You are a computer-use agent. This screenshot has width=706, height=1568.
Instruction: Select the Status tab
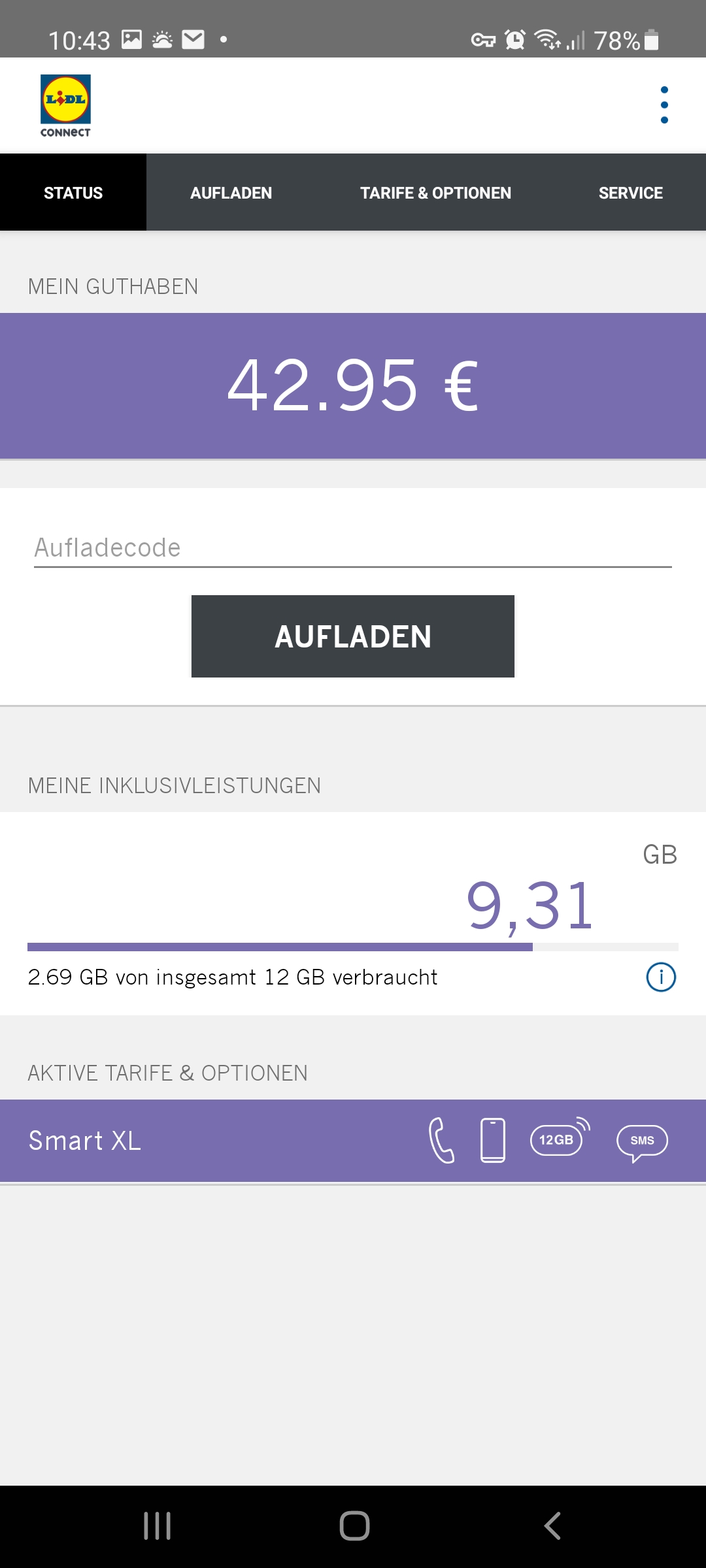coord(73,193)
